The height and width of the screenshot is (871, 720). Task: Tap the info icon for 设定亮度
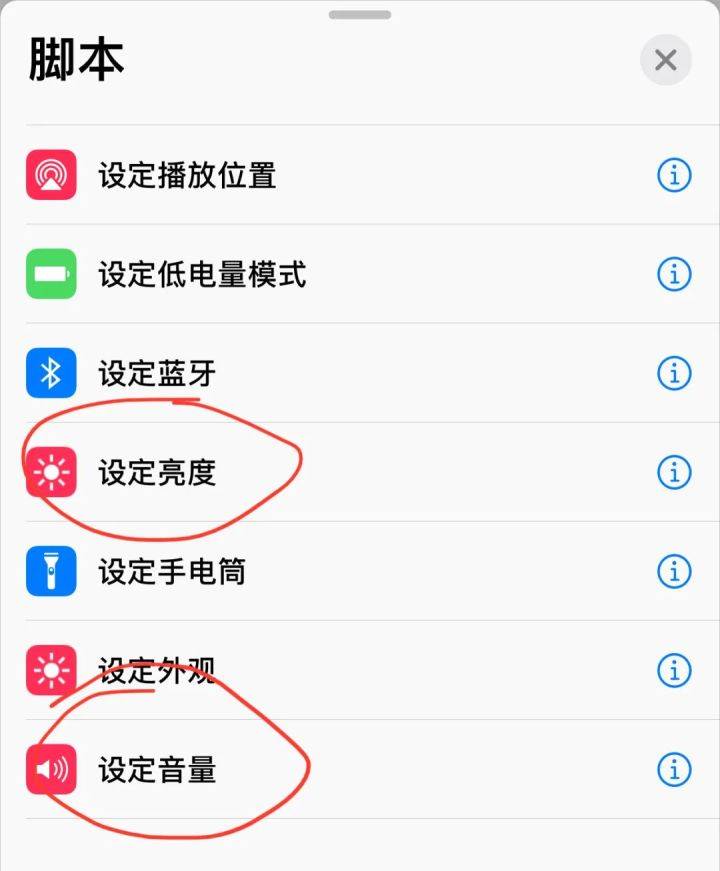pyautogui.click(x=674, y=471)
